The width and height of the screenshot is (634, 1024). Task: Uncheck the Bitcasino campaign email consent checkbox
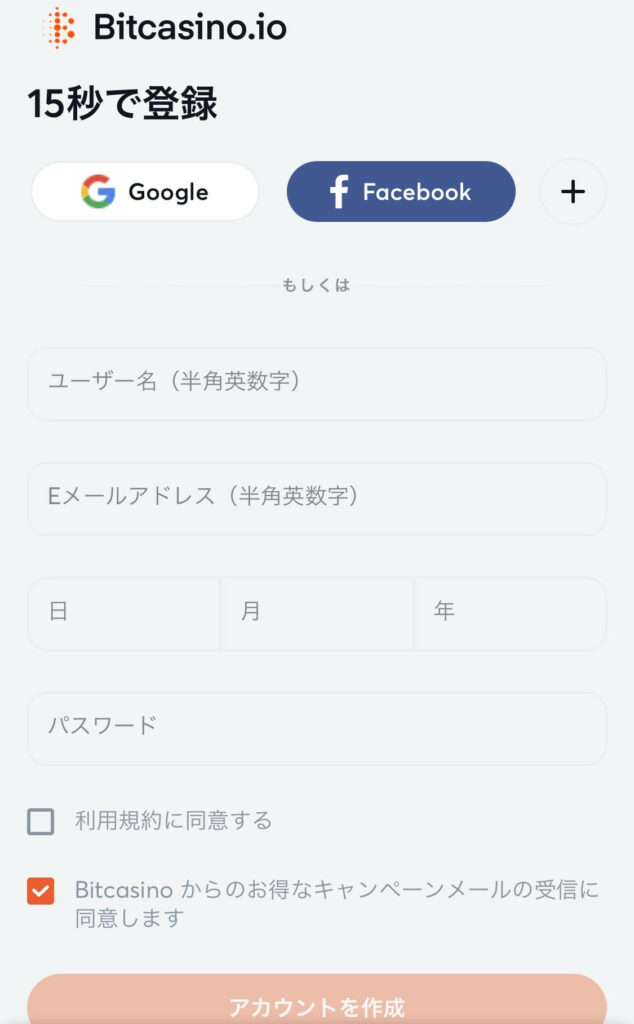[40, 891]
